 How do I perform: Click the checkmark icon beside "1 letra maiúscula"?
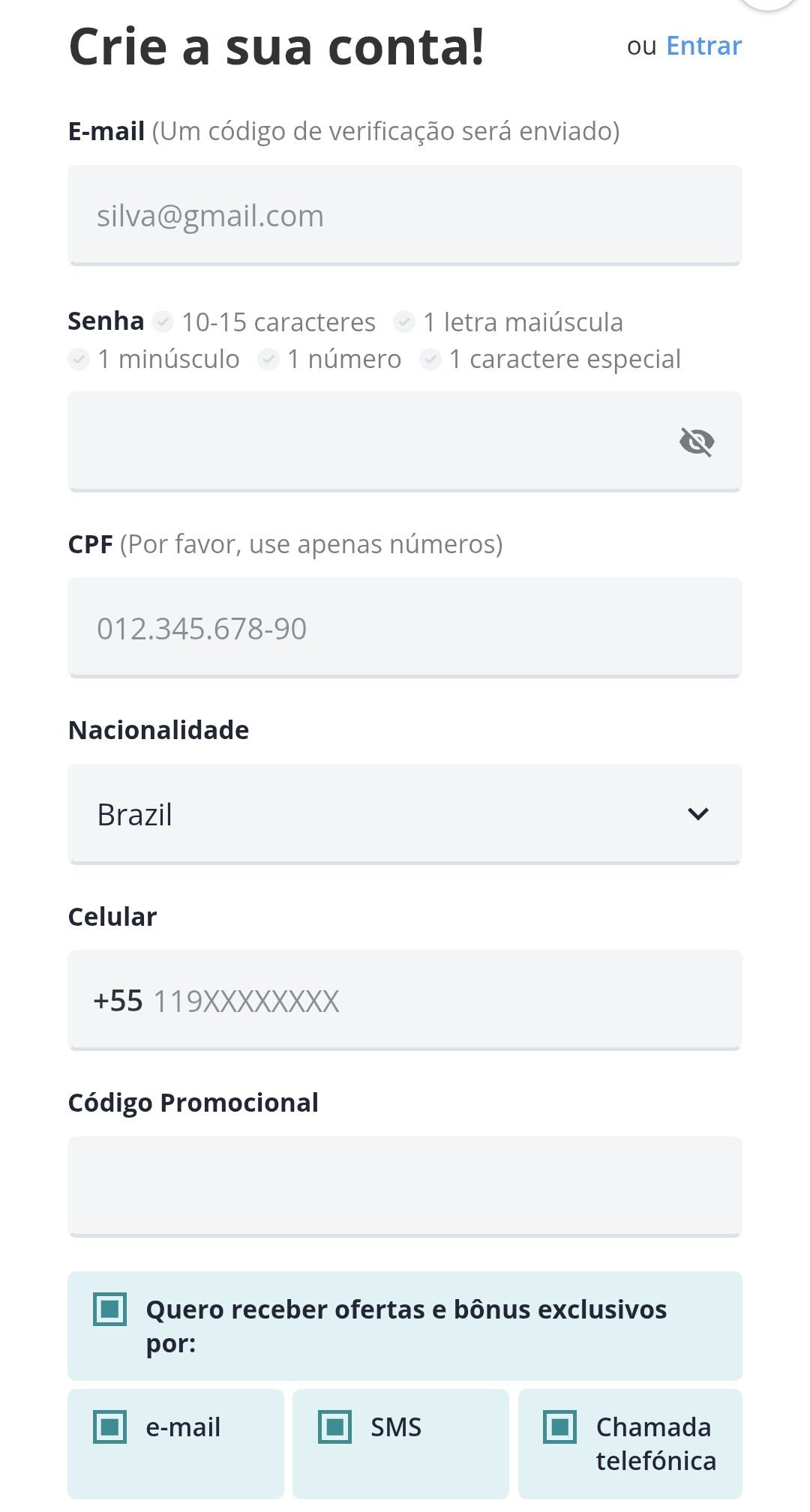[405, 321]
